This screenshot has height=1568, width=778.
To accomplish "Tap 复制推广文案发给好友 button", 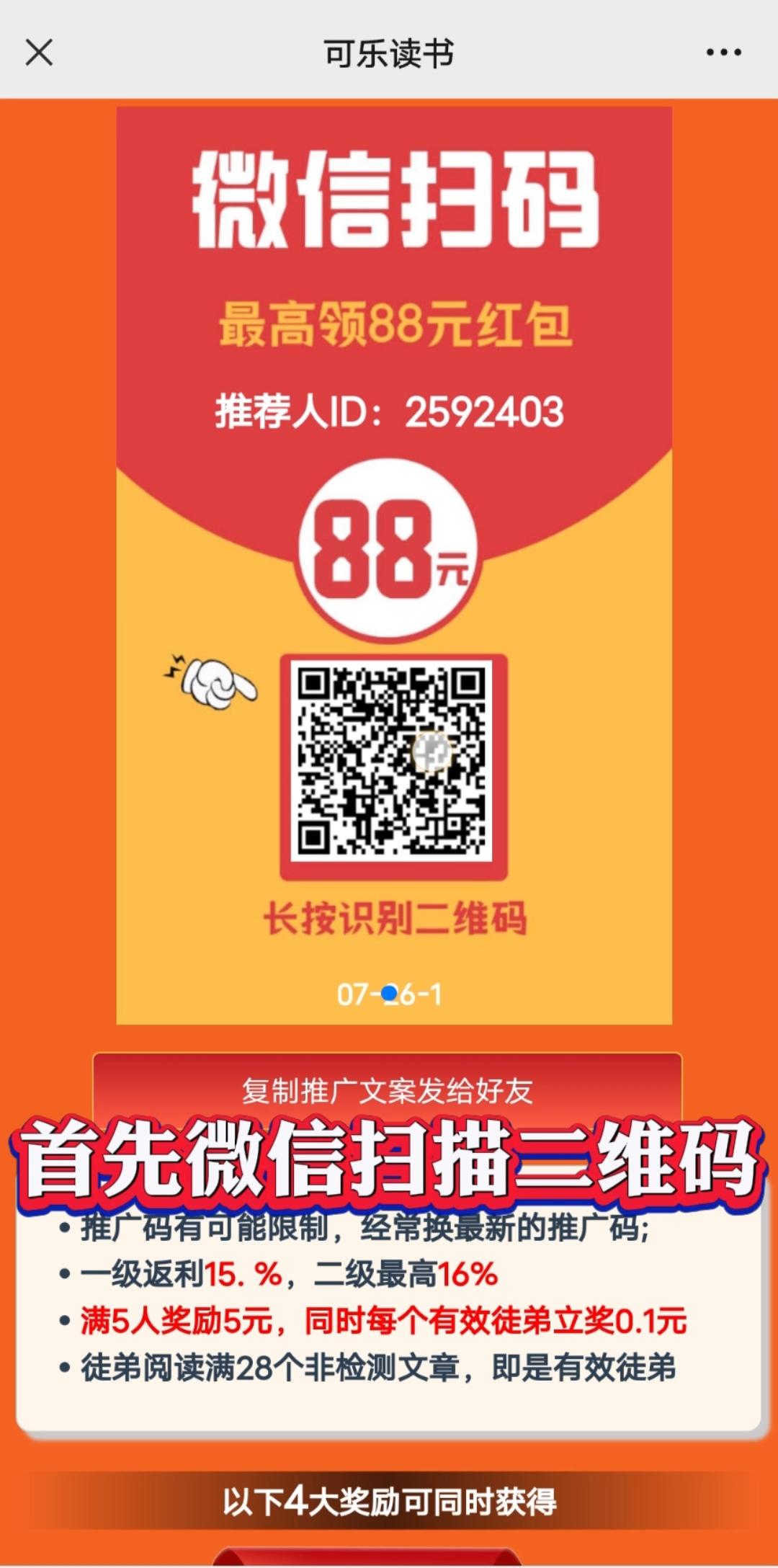I will coord(388,1090).
